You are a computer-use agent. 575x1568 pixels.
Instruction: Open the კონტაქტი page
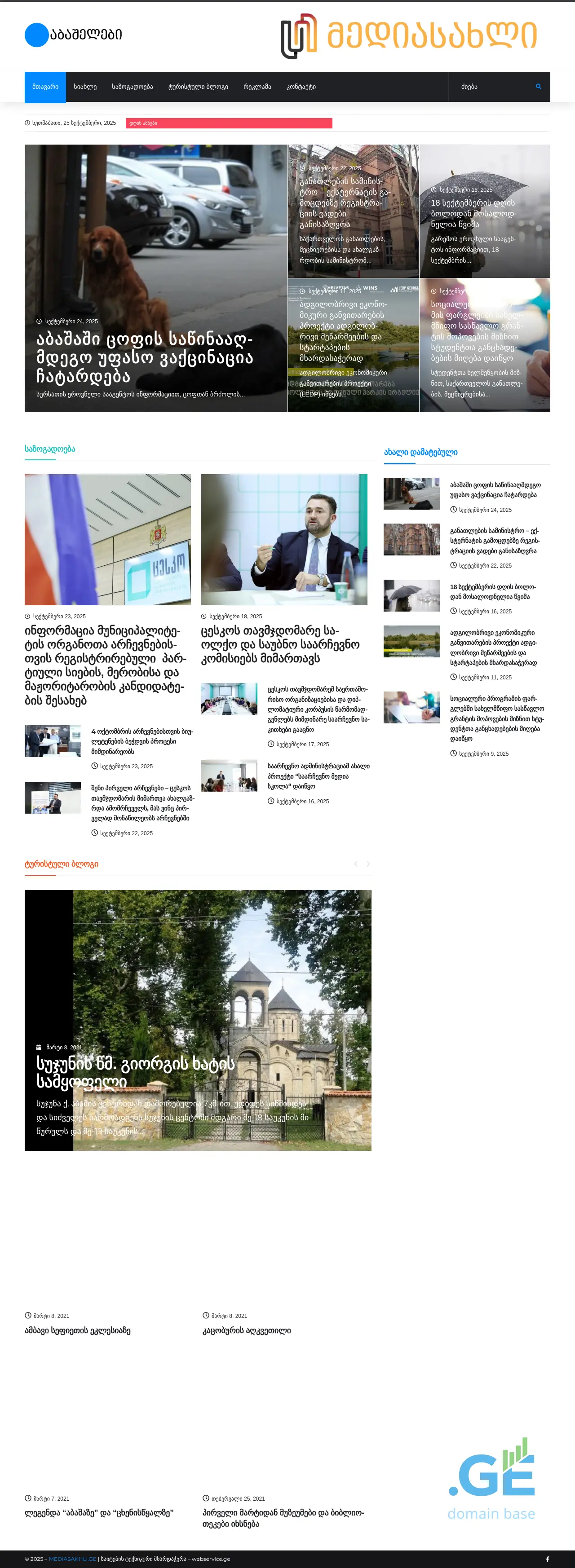pyautogui.click(x=301, y=86)
